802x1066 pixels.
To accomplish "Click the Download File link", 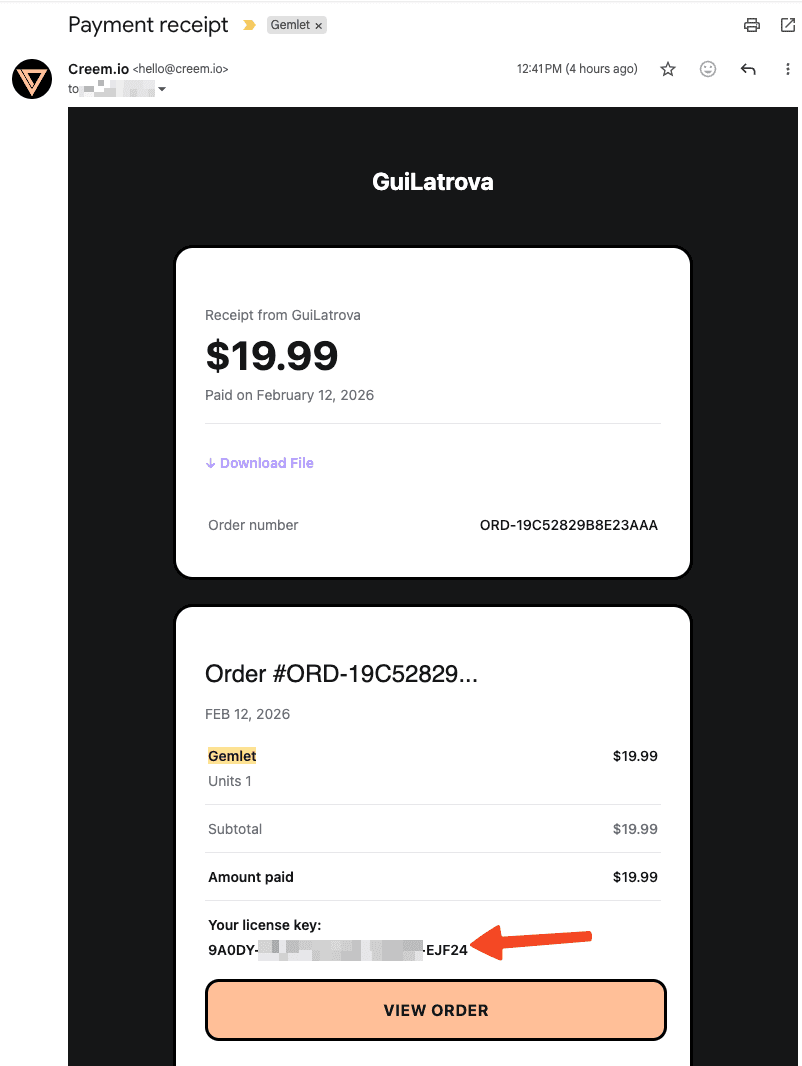I will tap(267, 463).
